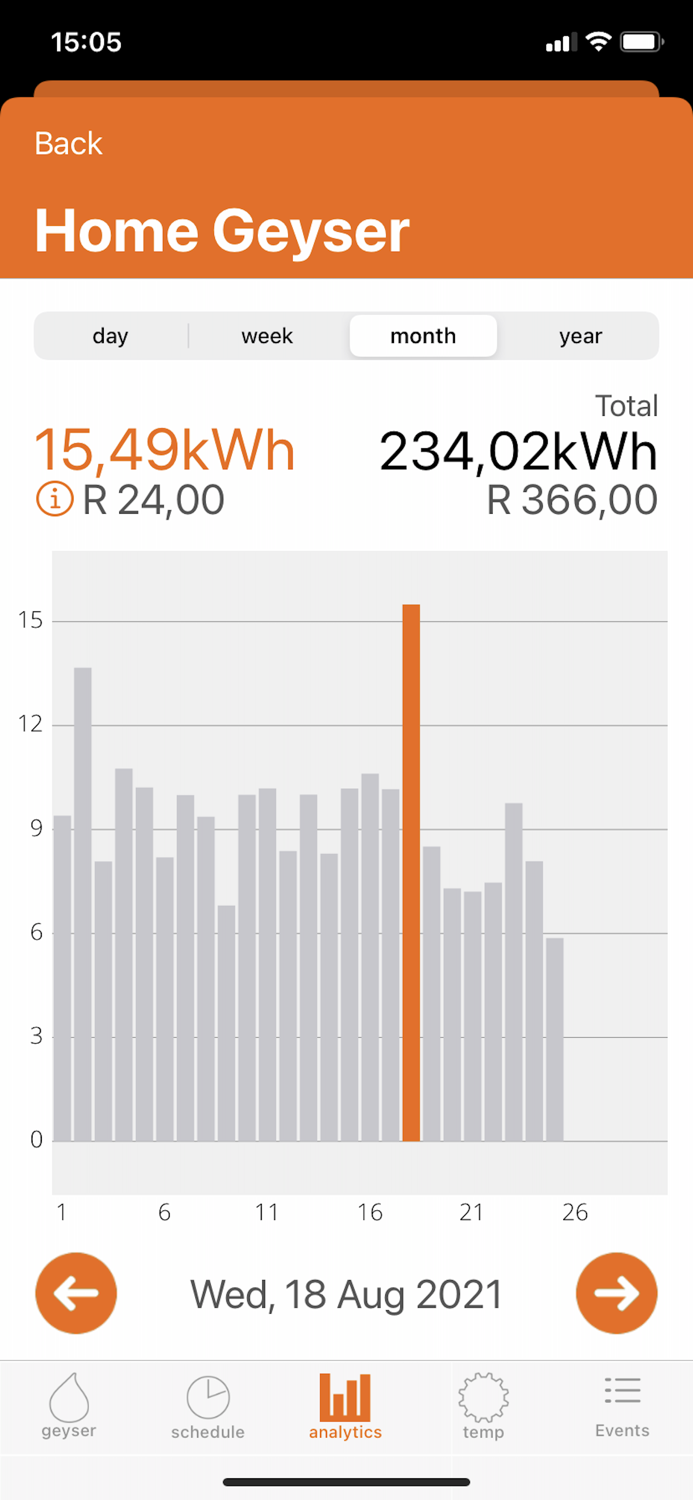Switch to the year view
The image size is (693, 1500).
580,336
